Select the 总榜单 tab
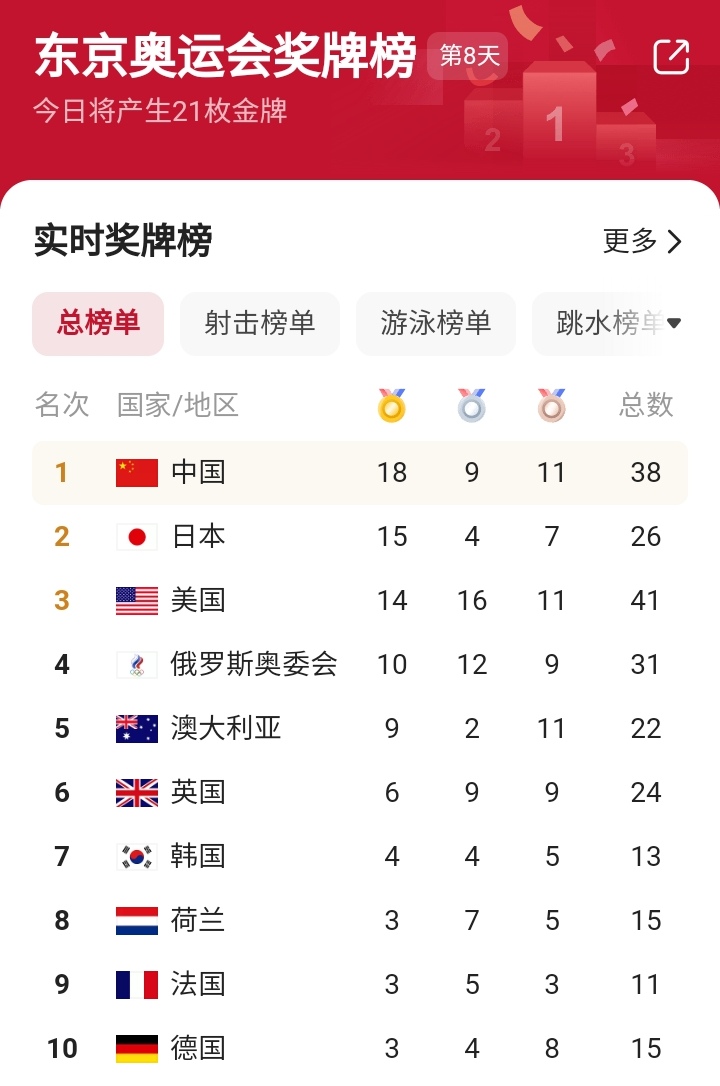Screen dimensions: 720x1086 (x=97, y=324)
